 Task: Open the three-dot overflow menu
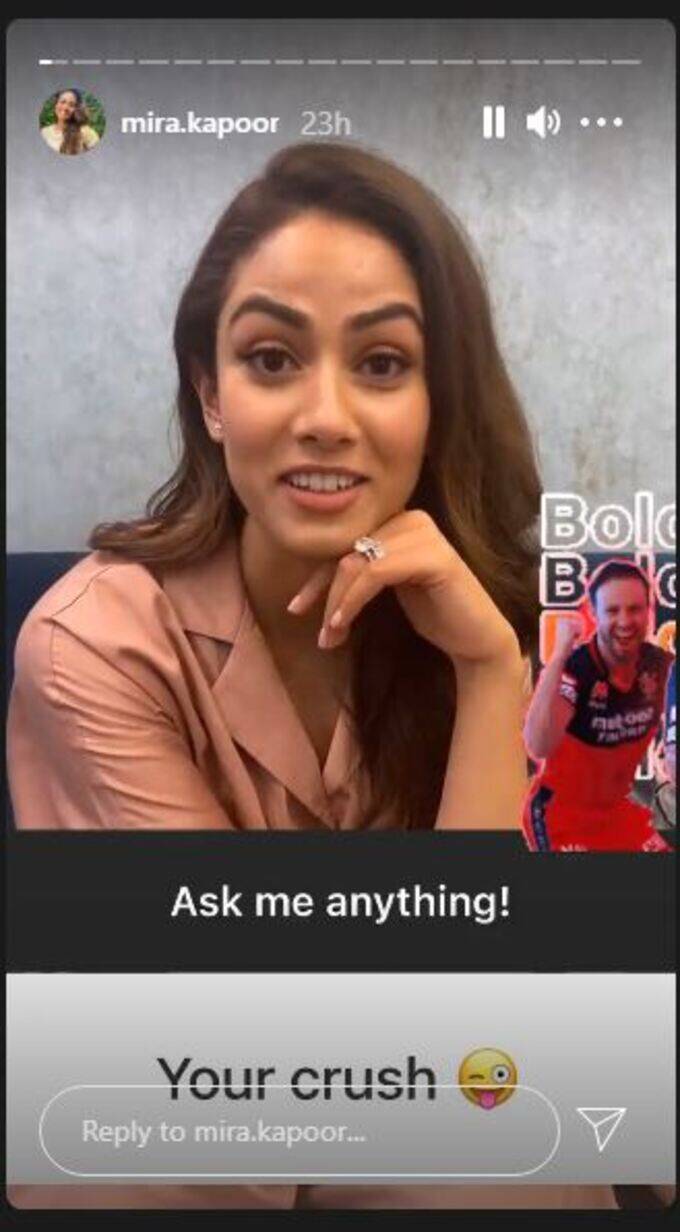click(601, 123)
